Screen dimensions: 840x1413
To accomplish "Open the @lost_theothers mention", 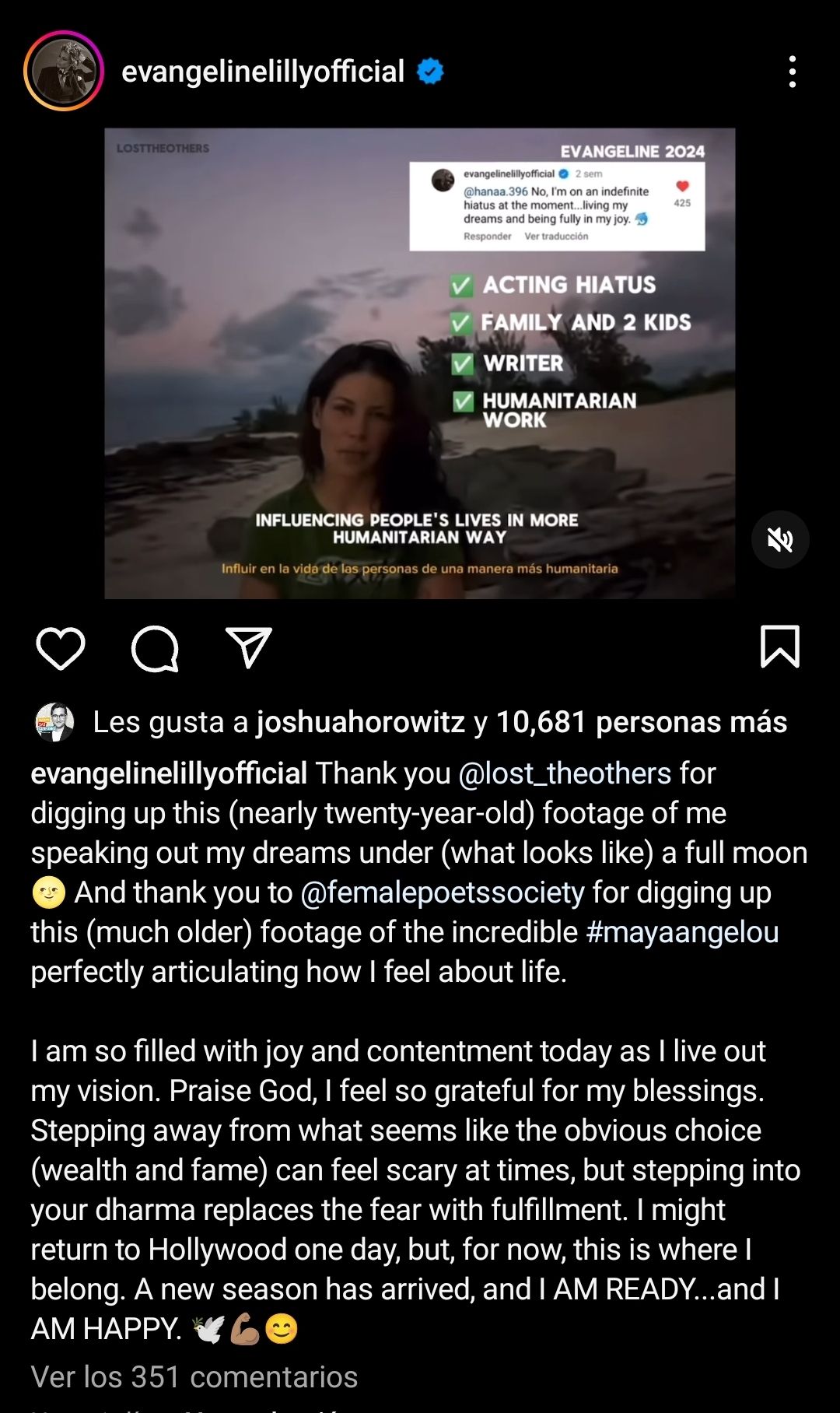I will coord(565,773).
